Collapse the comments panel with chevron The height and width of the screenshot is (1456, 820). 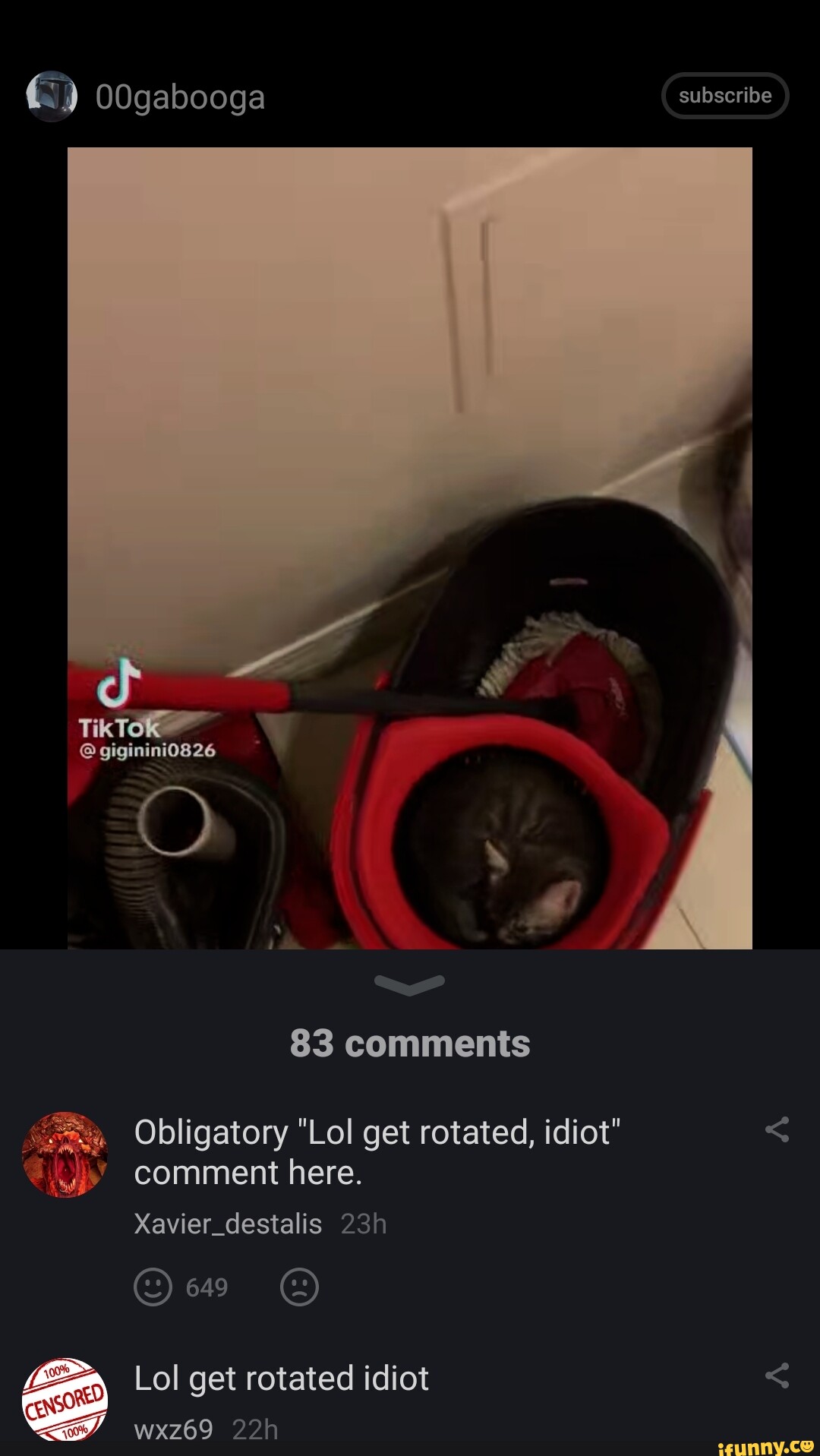(410, 984)
